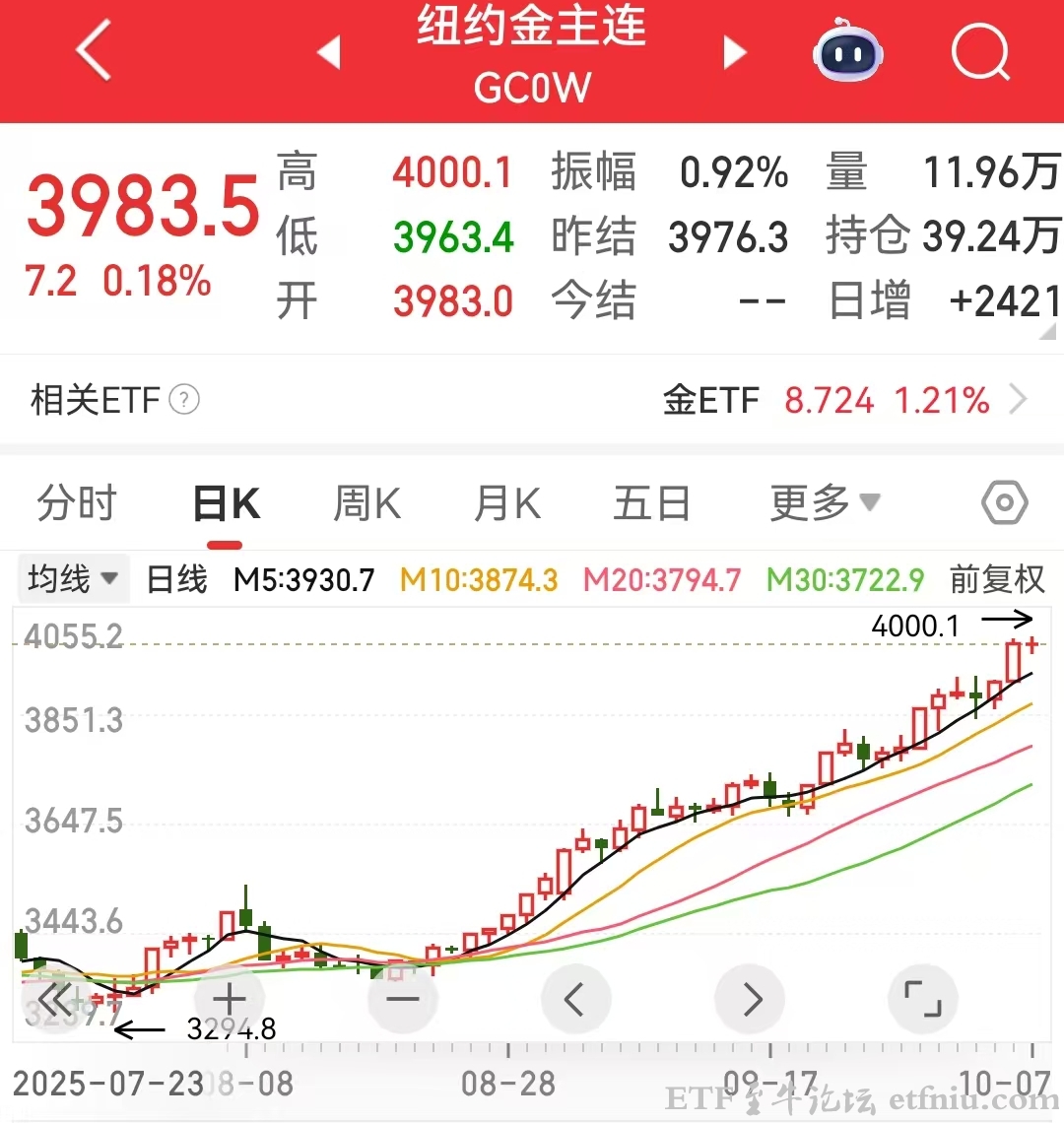The image size is (1064, 1123).
Task: Pan the chart left with chevron control
Action: [x=576, y=998]
